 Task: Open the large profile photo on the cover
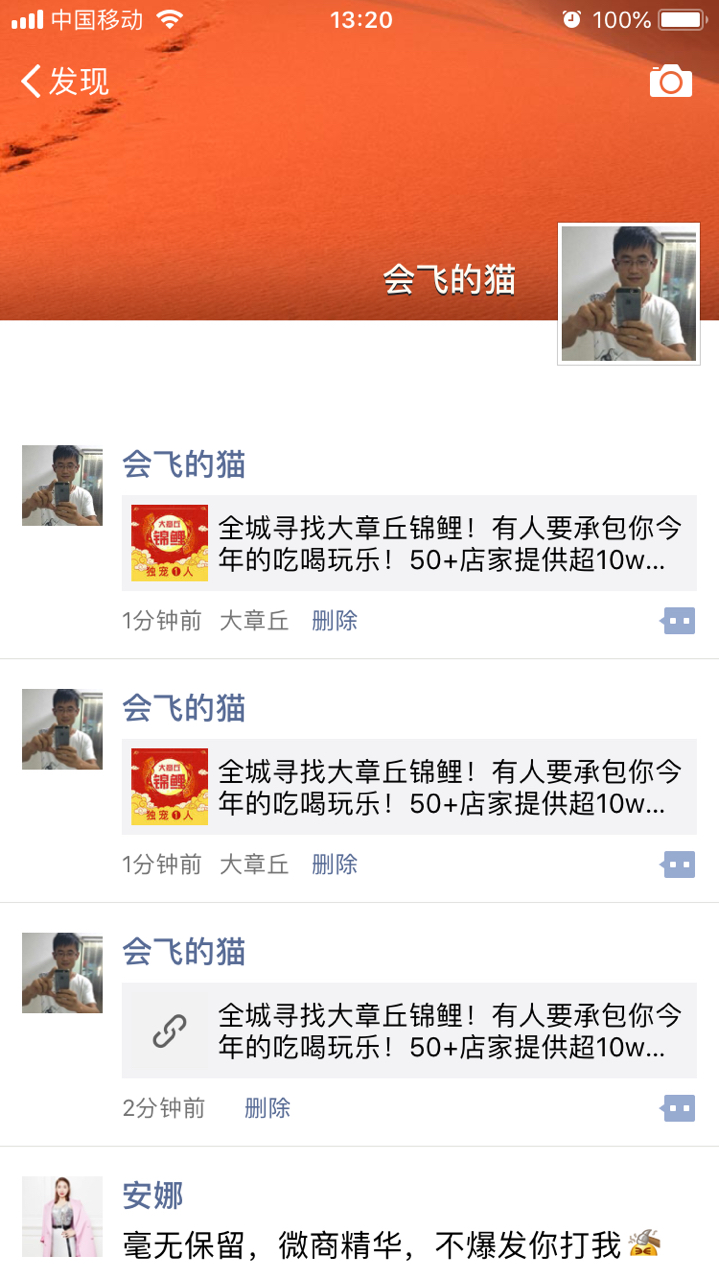(628, 293)
